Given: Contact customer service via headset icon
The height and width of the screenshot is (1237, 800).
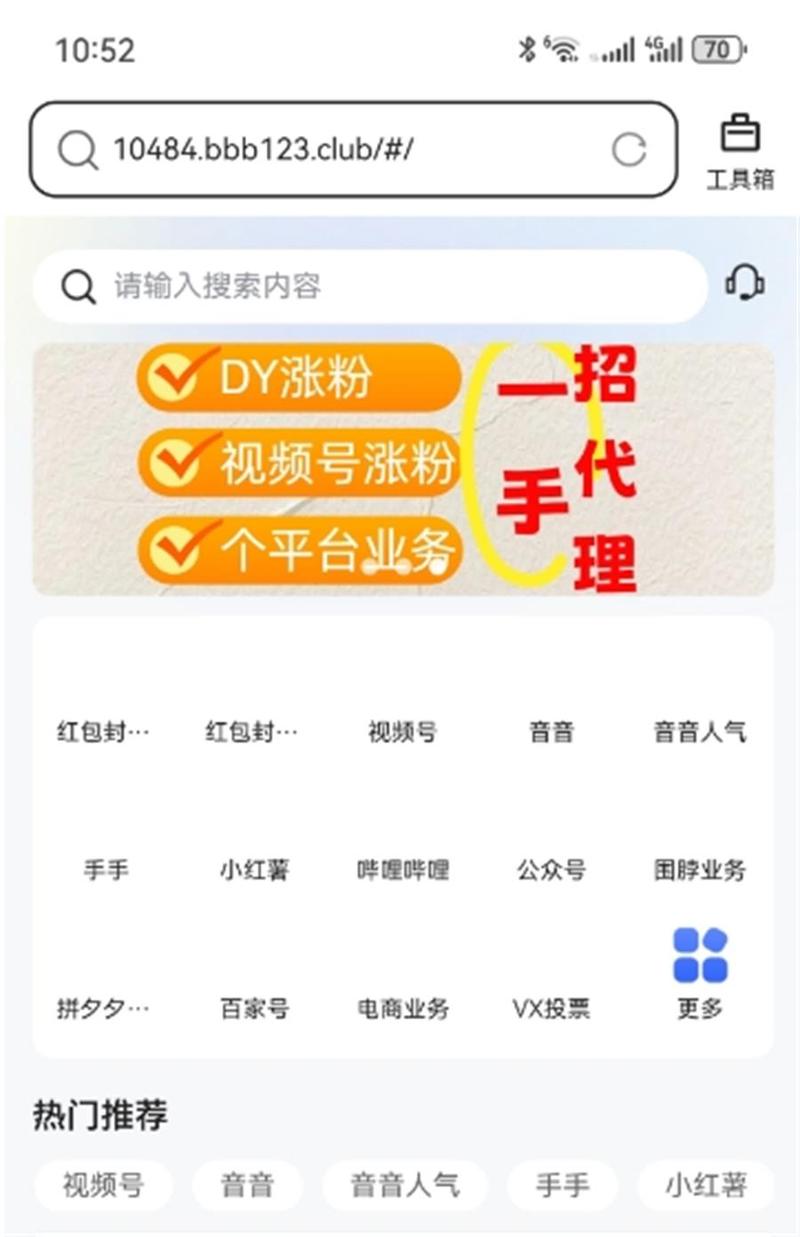Looking at the screenshot, I should 744,283.
